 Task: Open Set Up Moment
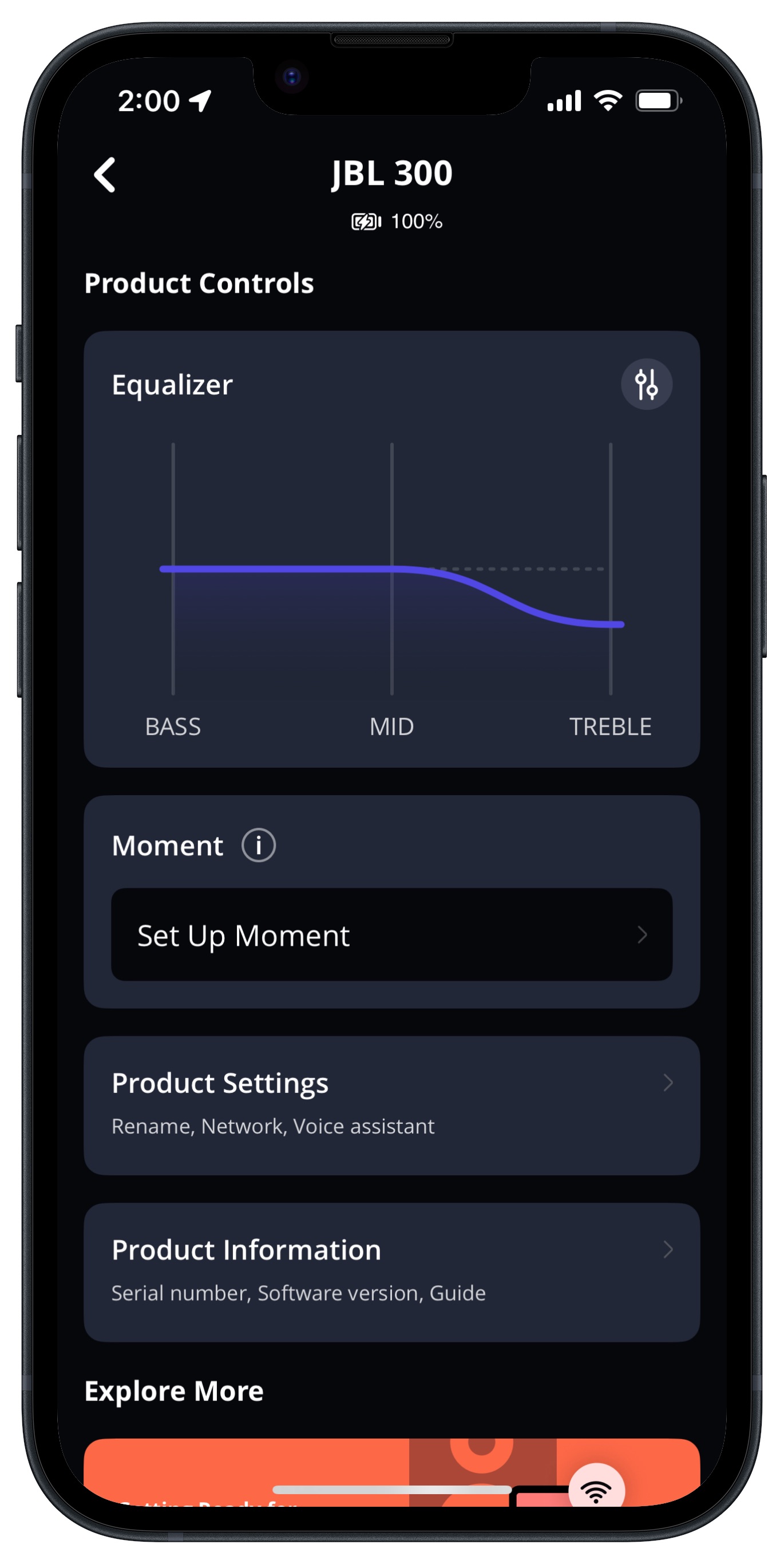[391, 934]
